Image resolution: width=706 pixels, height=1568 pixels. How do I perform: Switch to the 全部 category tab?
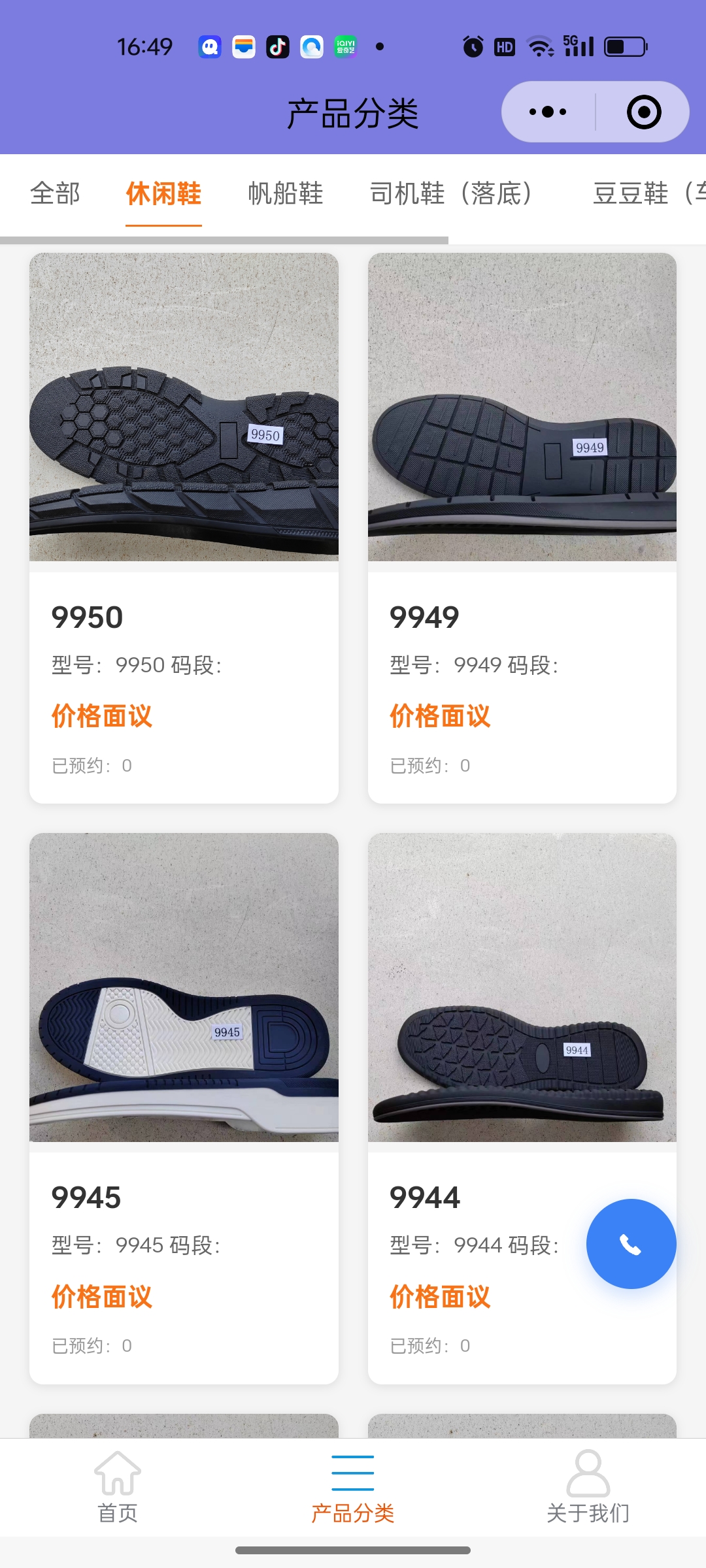pos(56,194)
